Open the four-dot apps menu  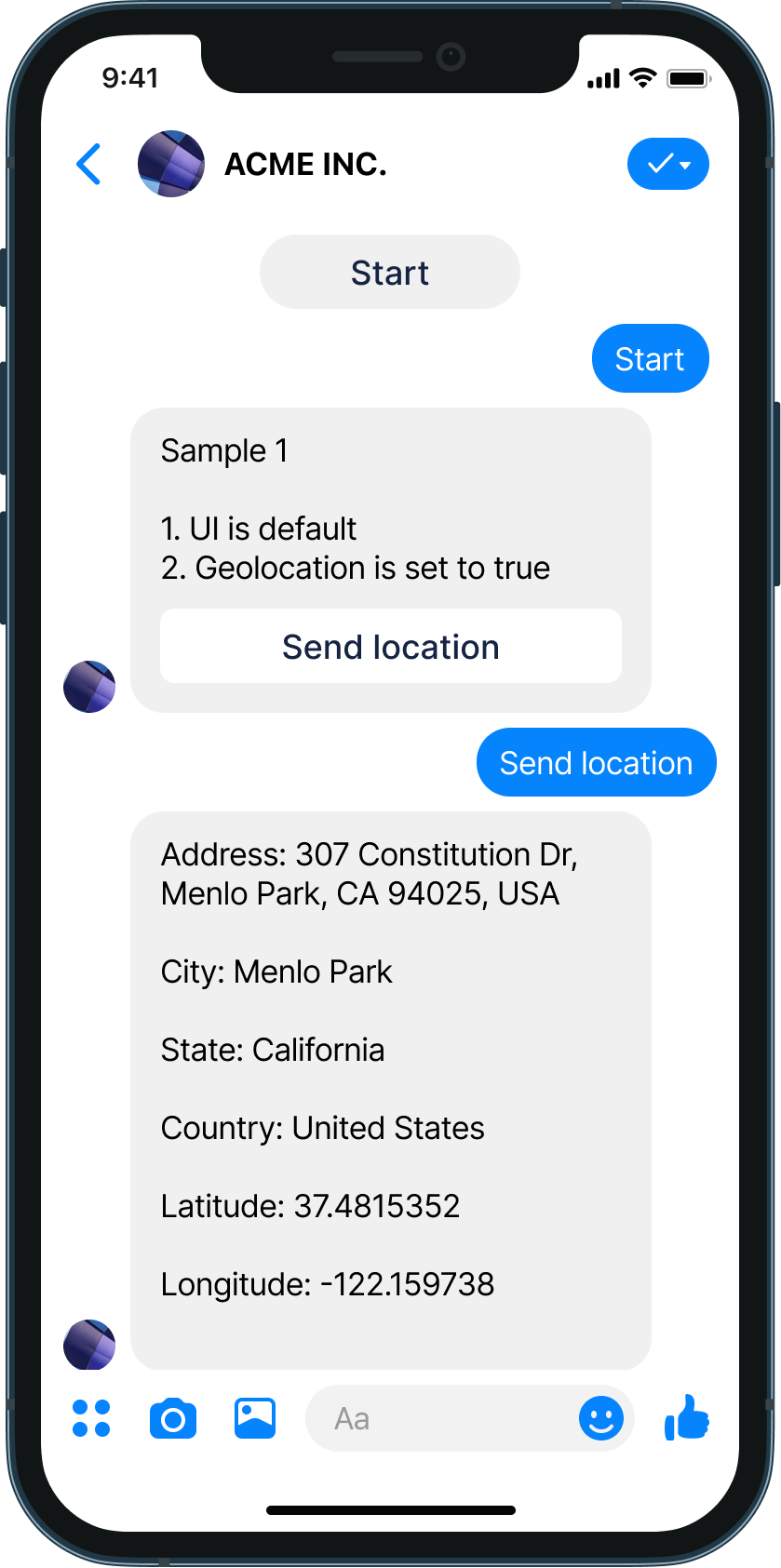pyautogui.click(x=91, y=1418)
